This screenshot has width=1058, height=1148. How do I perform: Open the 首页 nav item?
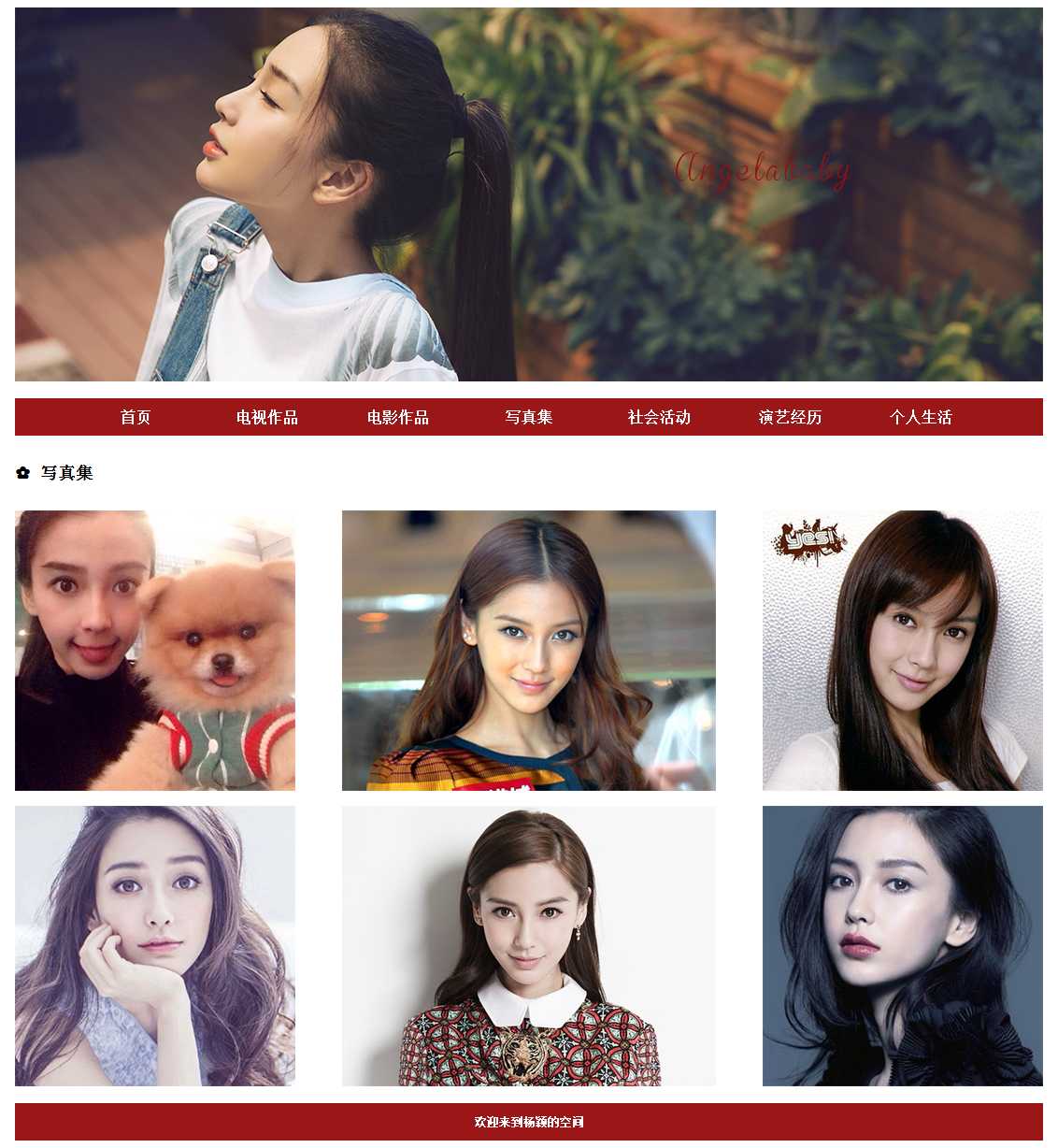136,417
